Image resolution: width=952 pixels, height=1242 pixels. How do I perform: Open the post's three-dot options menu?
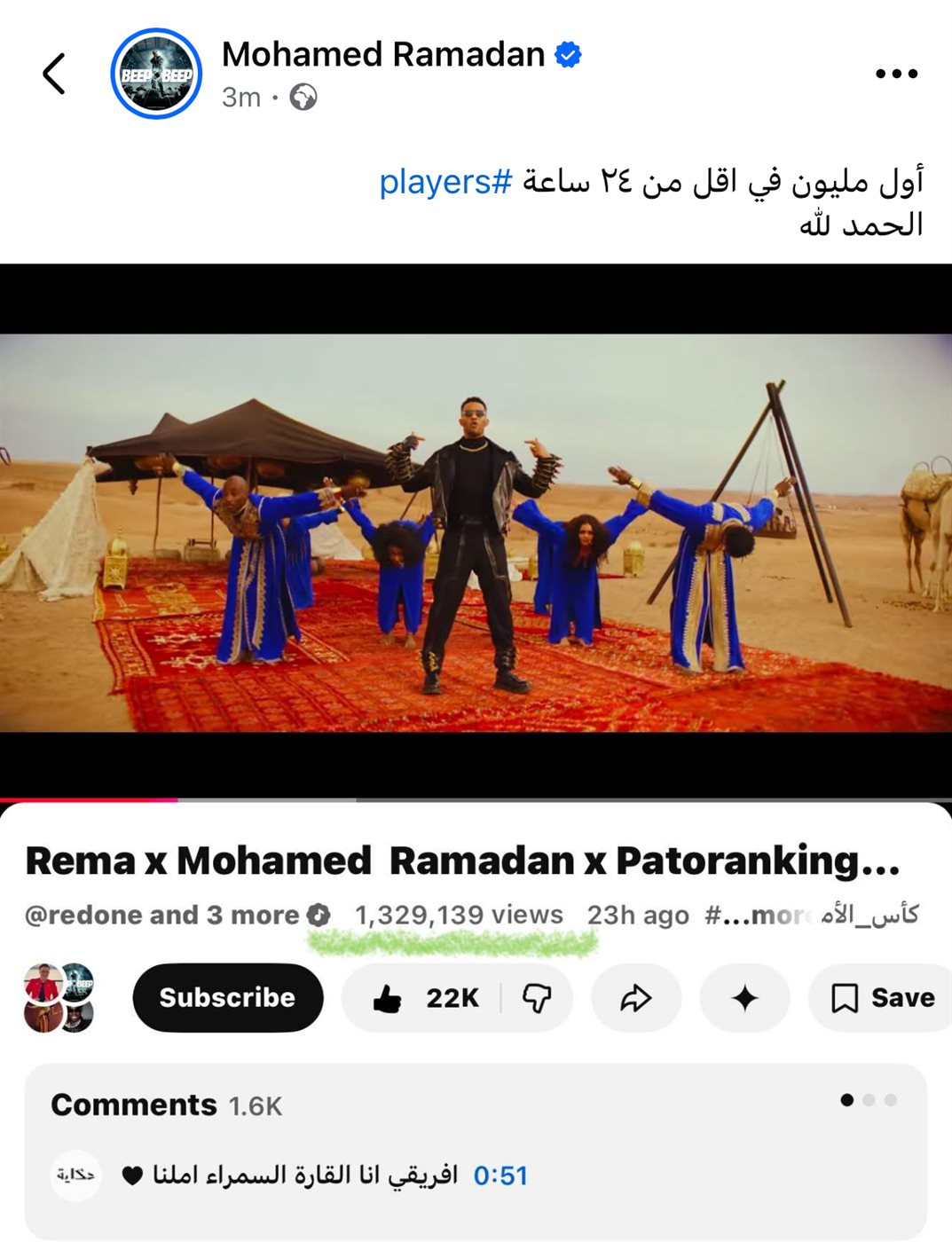click(x=896, y=74)
